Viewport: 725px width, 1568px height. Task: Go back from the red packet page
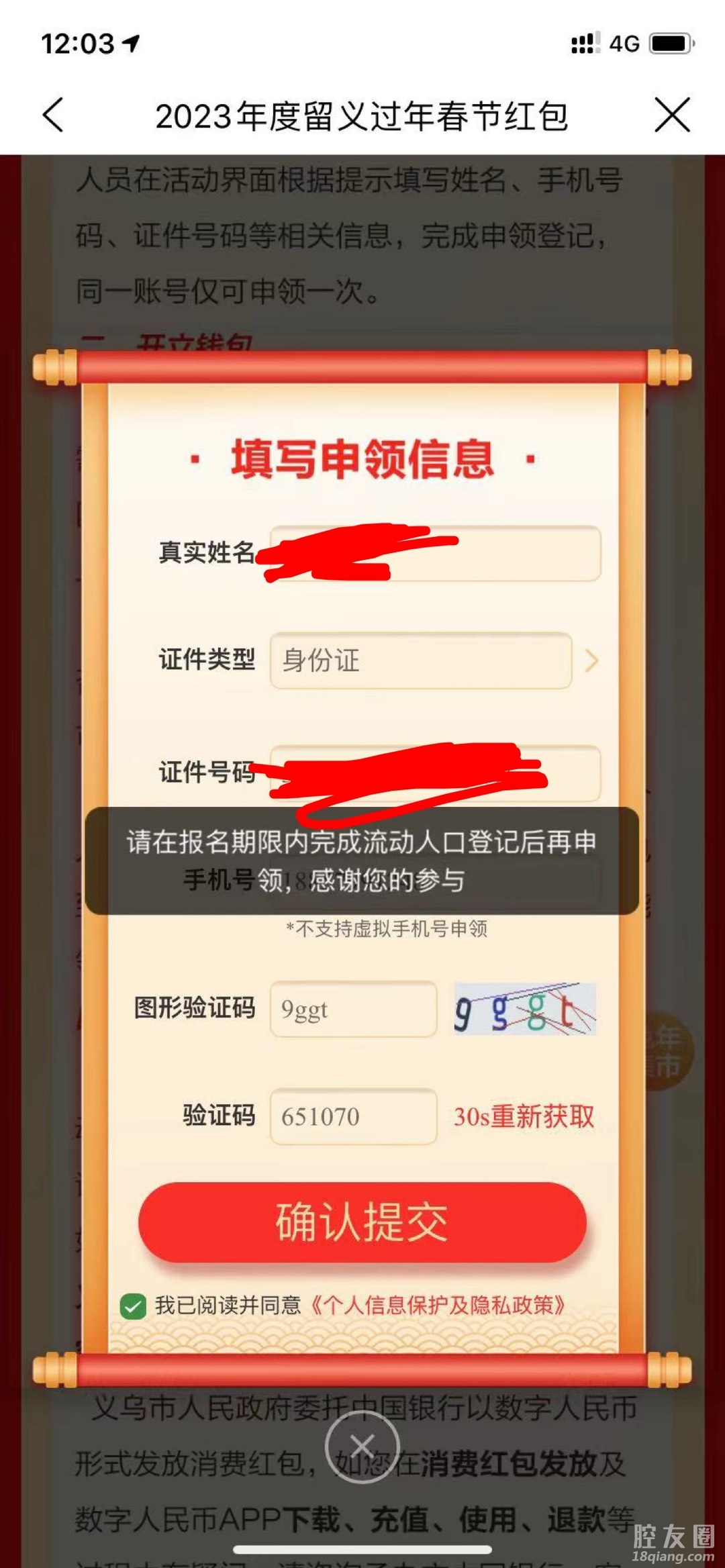[x=54, y=115]
